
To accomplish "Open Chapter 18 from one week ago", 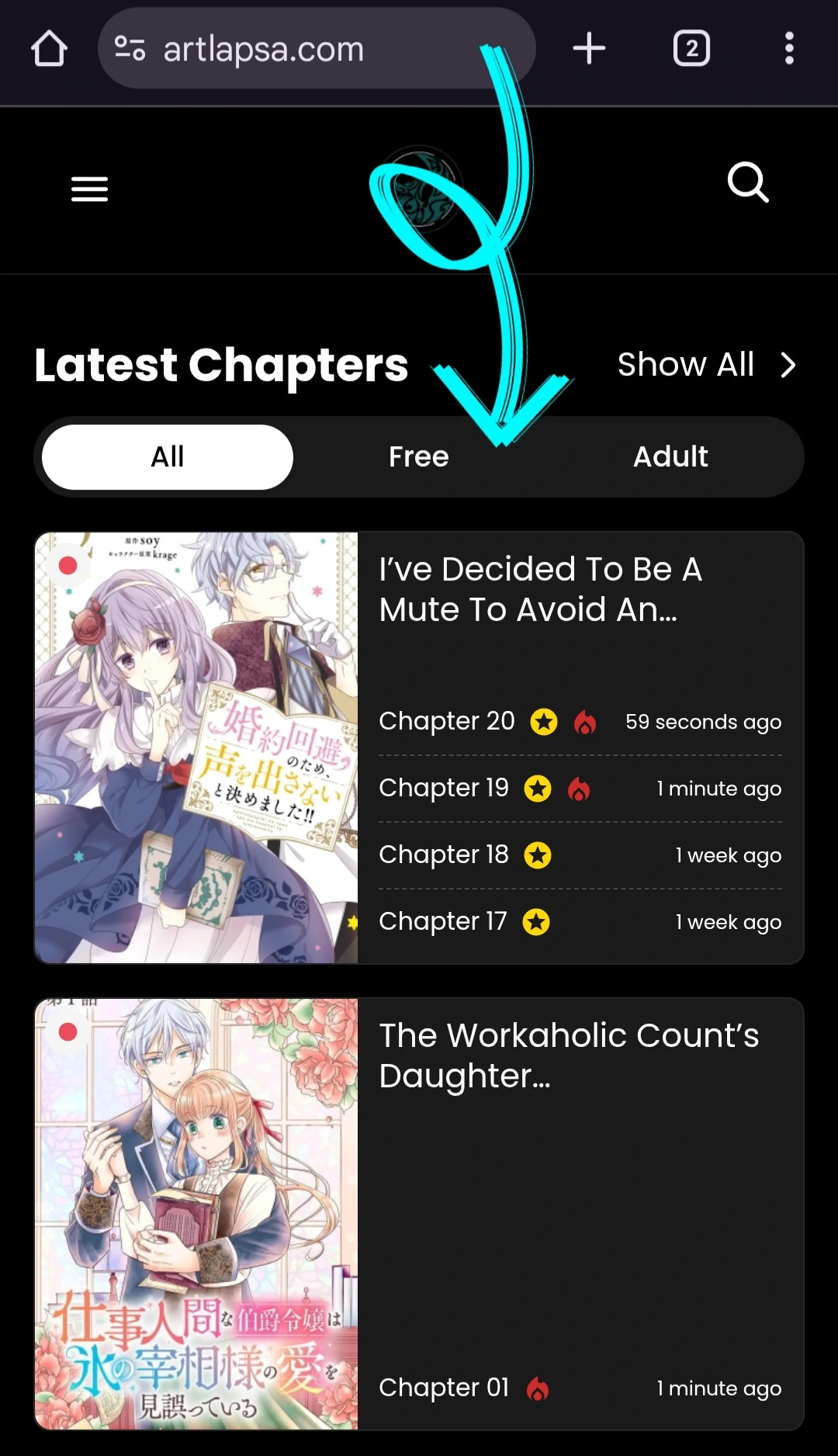I will click(x=444, y=855).
